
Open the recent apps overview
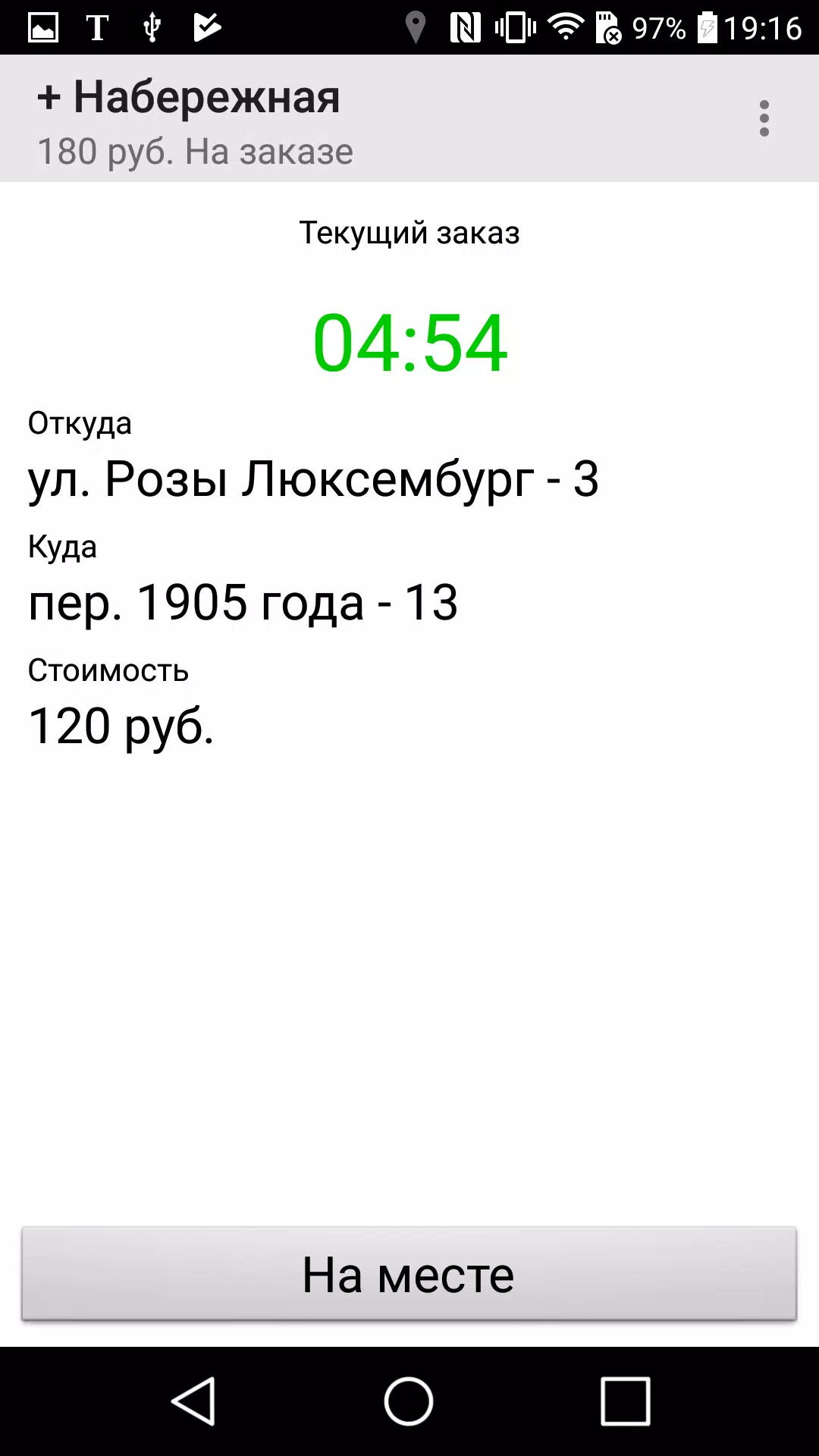[625, 1401]
